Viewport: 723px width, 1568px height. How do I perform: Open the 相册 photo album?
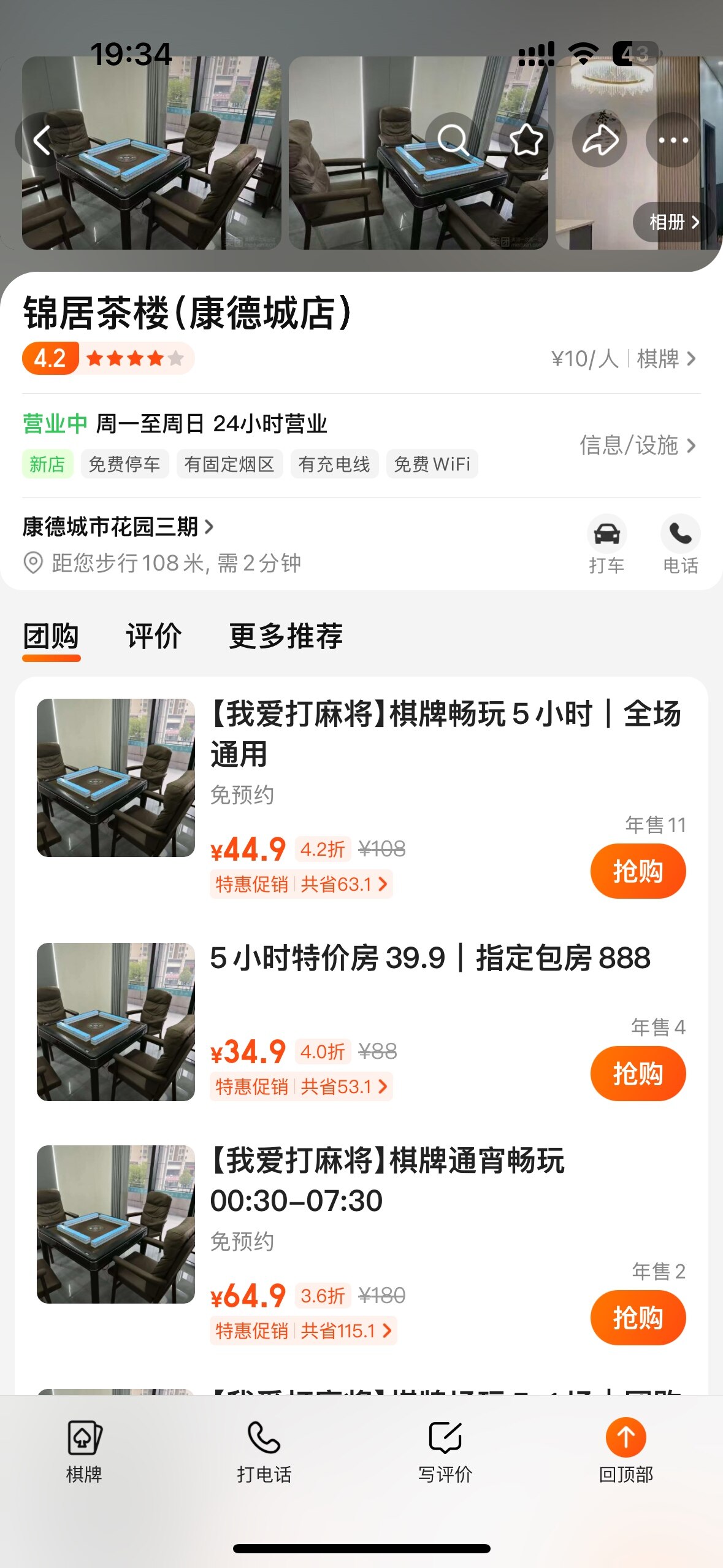coord(673,222)
